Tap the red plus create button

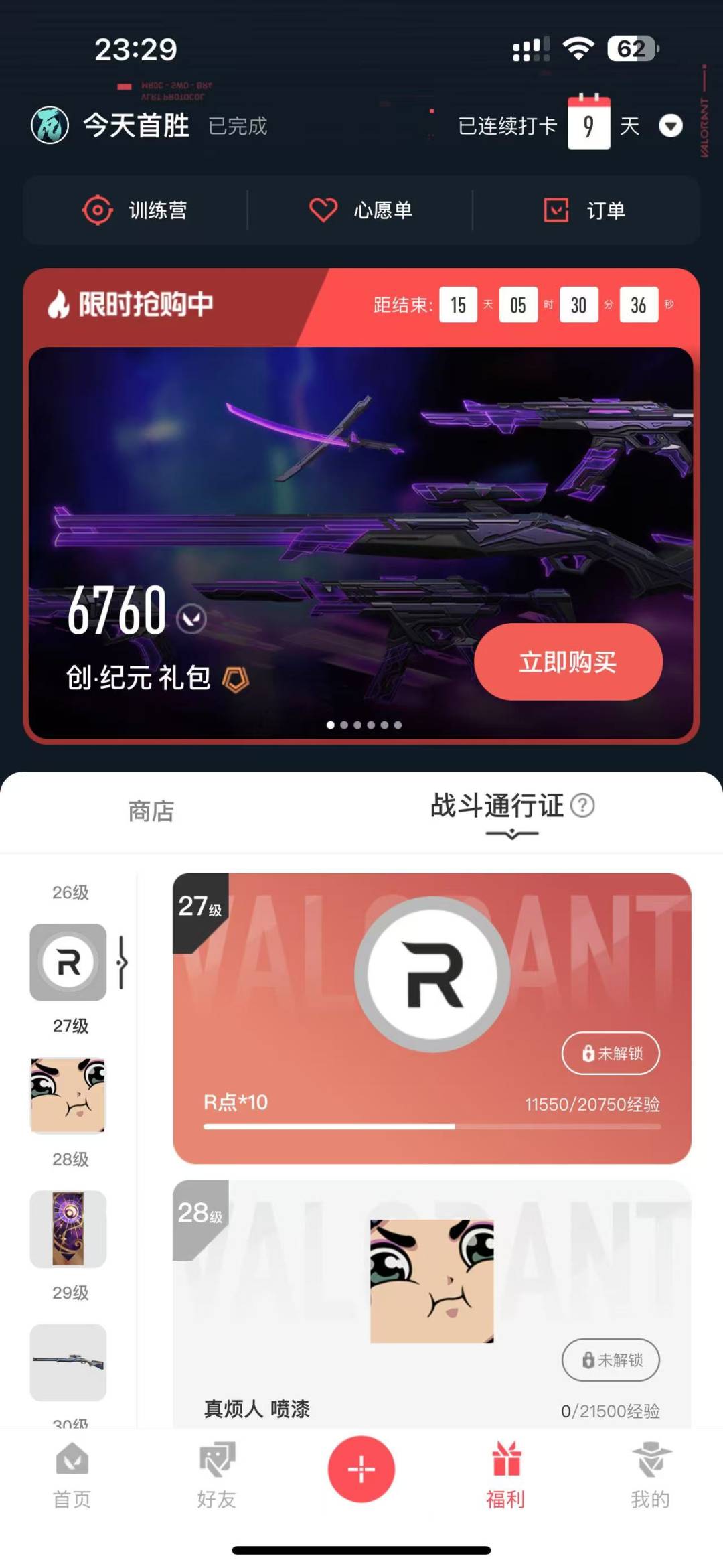(x=361, y=1470)
